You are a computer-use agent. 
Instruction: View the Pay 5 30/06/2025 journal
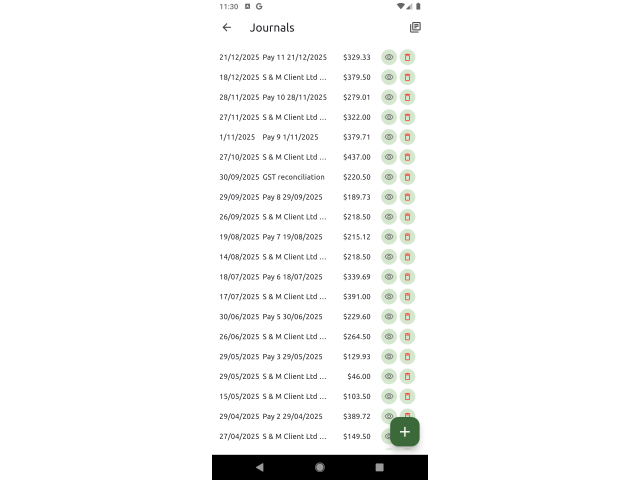(x=389, y=317)
